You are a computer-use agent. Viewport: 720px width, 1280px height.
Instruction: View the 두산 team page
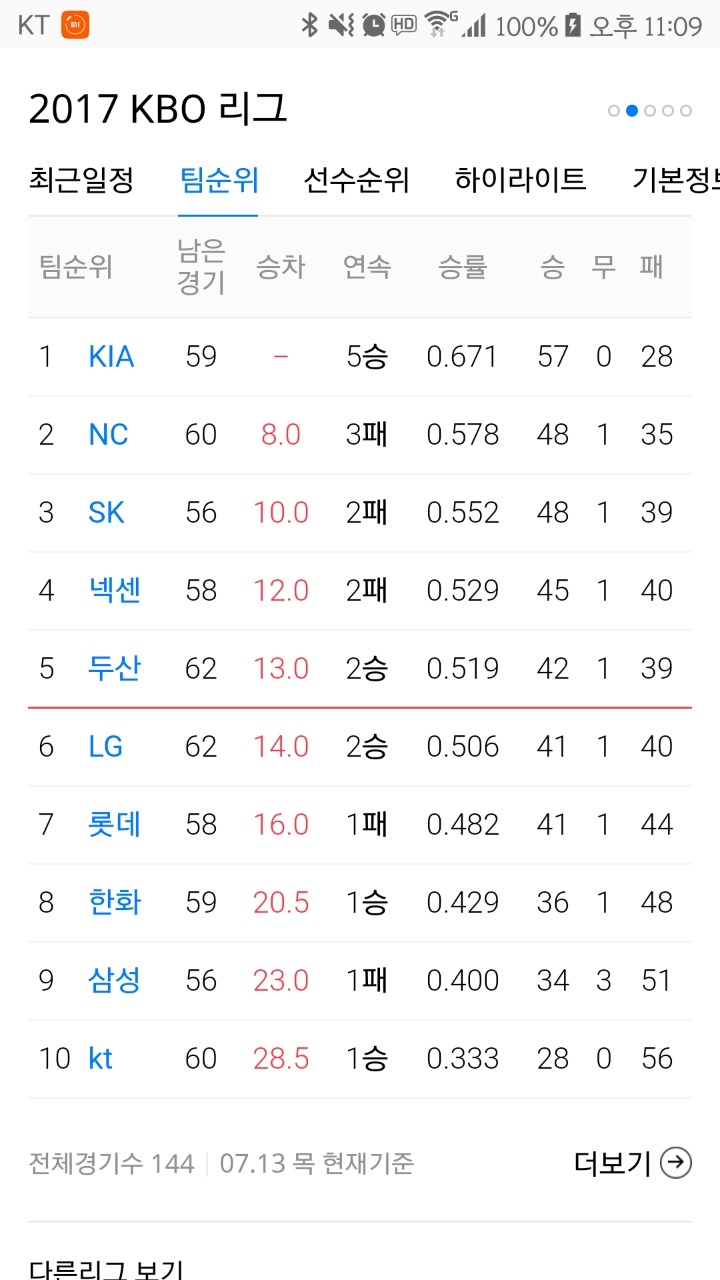tap(114, 669)
